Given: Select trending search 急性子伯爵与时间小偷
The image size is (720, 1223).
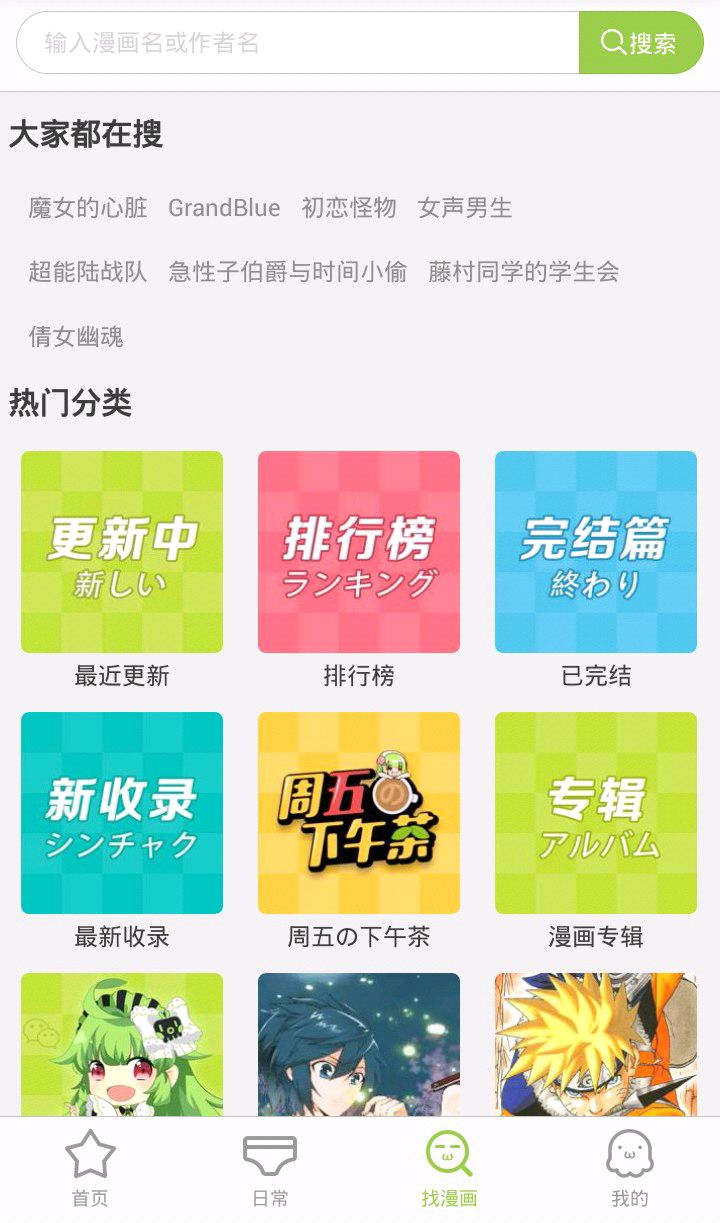Looking at the screenshot, I should point(288,272).
